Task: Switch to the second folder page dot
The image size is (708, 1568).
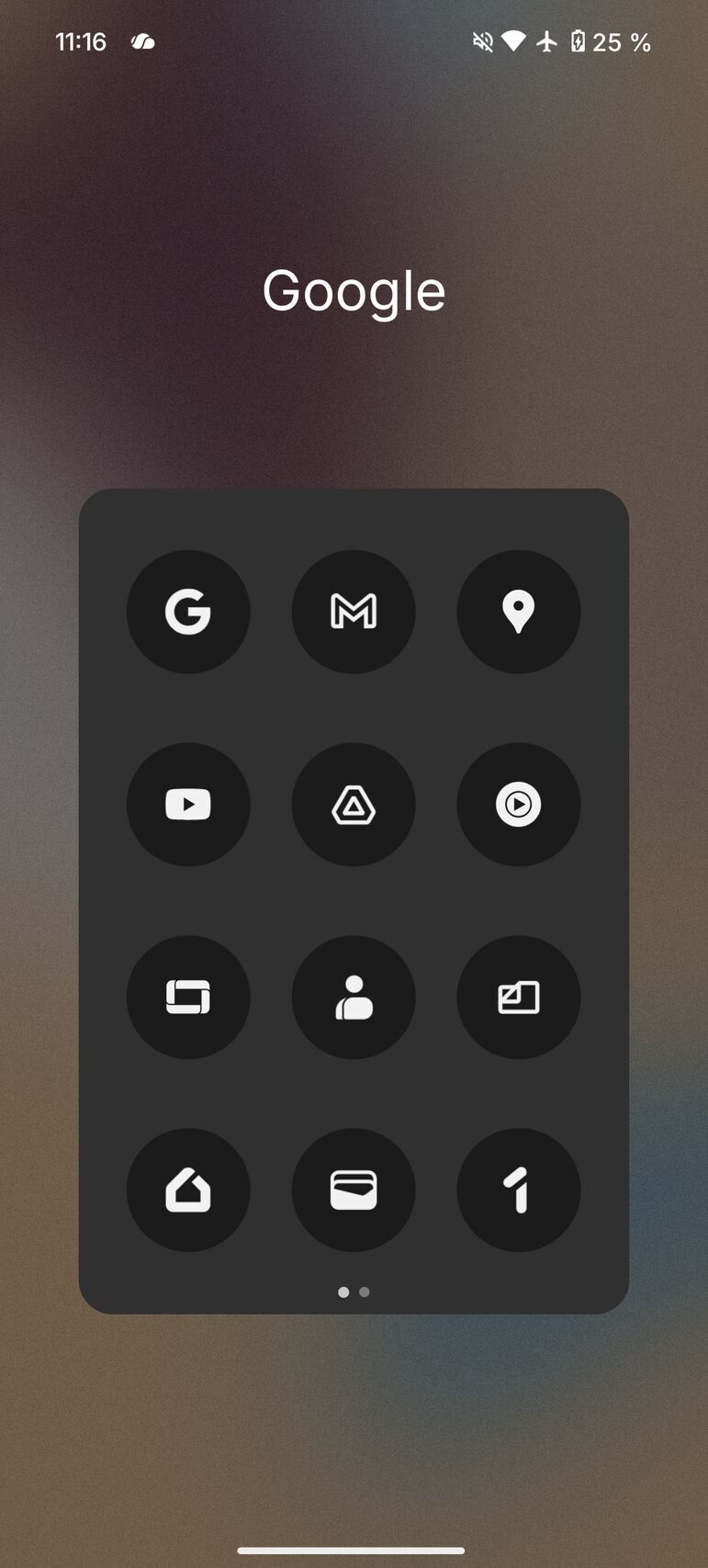Action: (362, 1292)
